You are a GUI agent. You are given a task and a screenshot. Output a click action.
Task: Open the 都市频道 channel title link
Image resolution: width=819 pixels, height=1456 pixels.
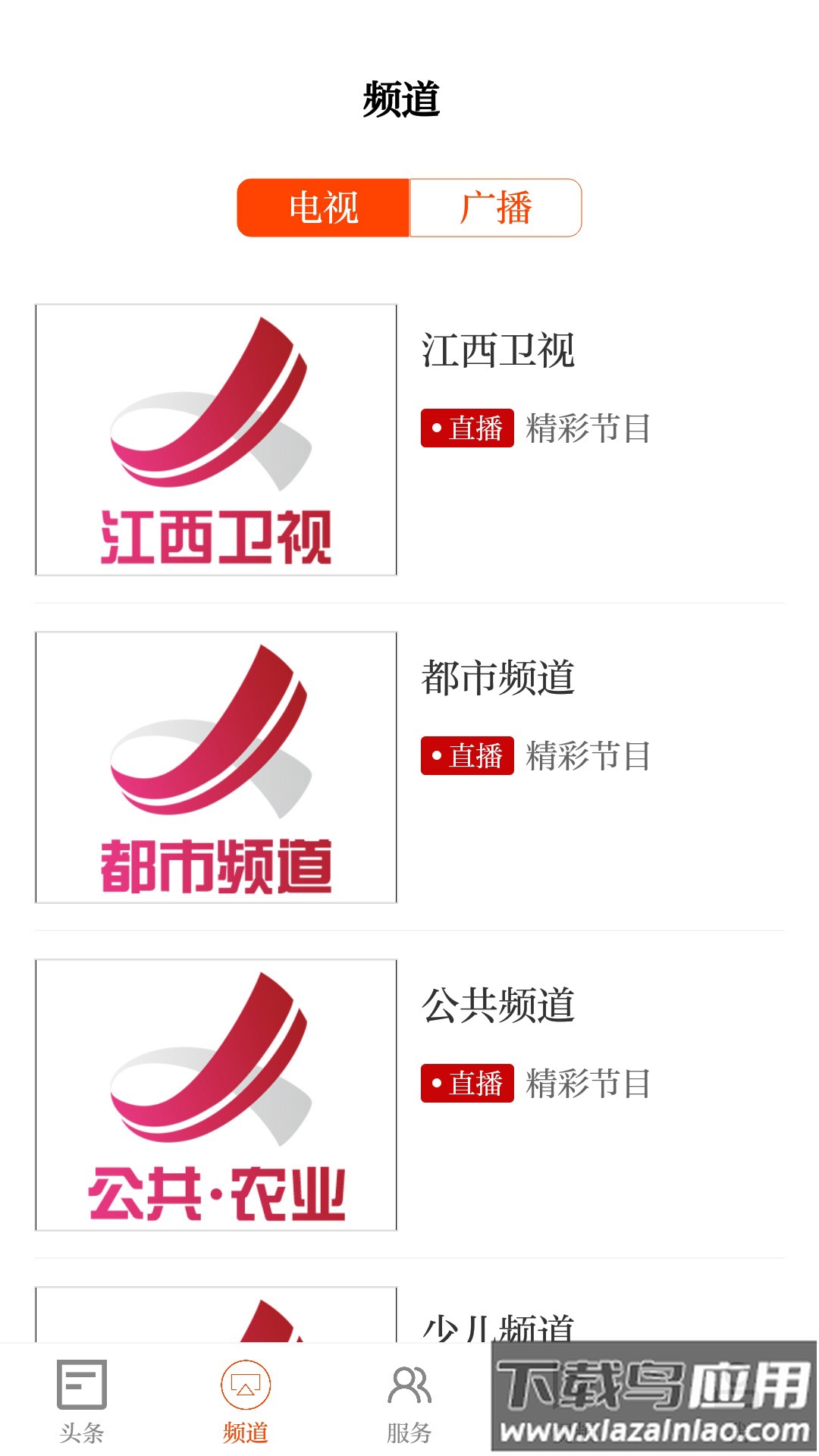[497, 678]
